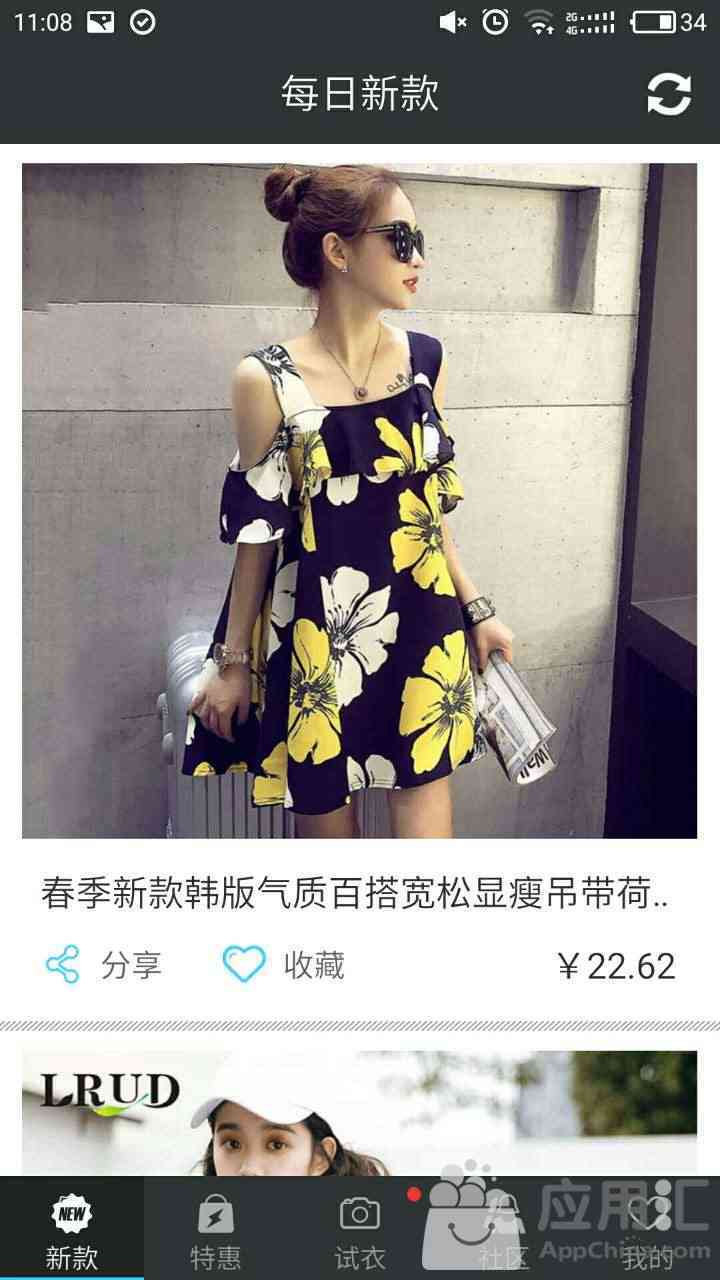Switch to the 特惠 deals tab

(x=216, y=1230)
